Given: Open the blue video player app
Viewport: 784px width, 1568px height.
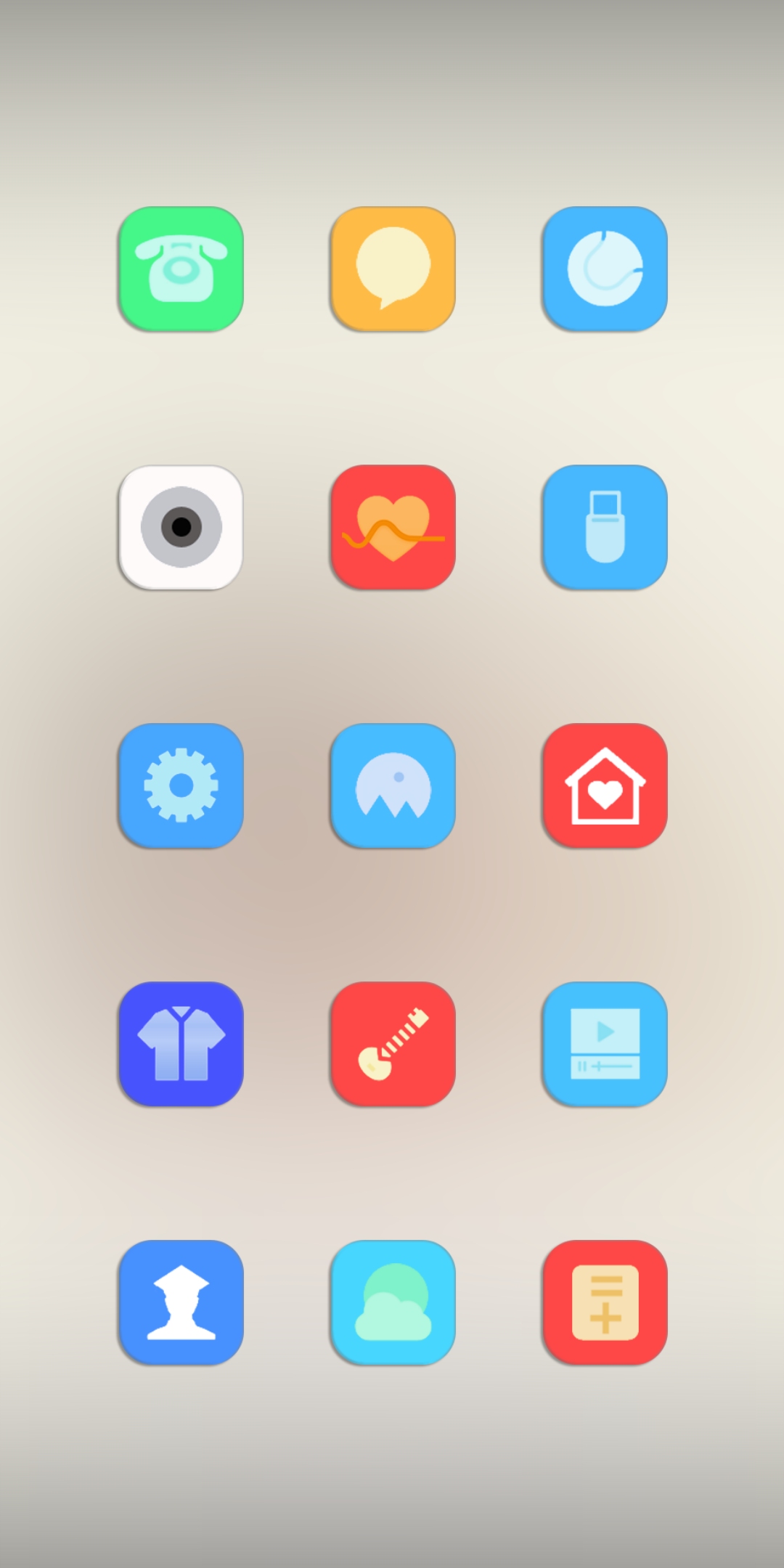Looking at the screenshot, I should pos(605,1044).
